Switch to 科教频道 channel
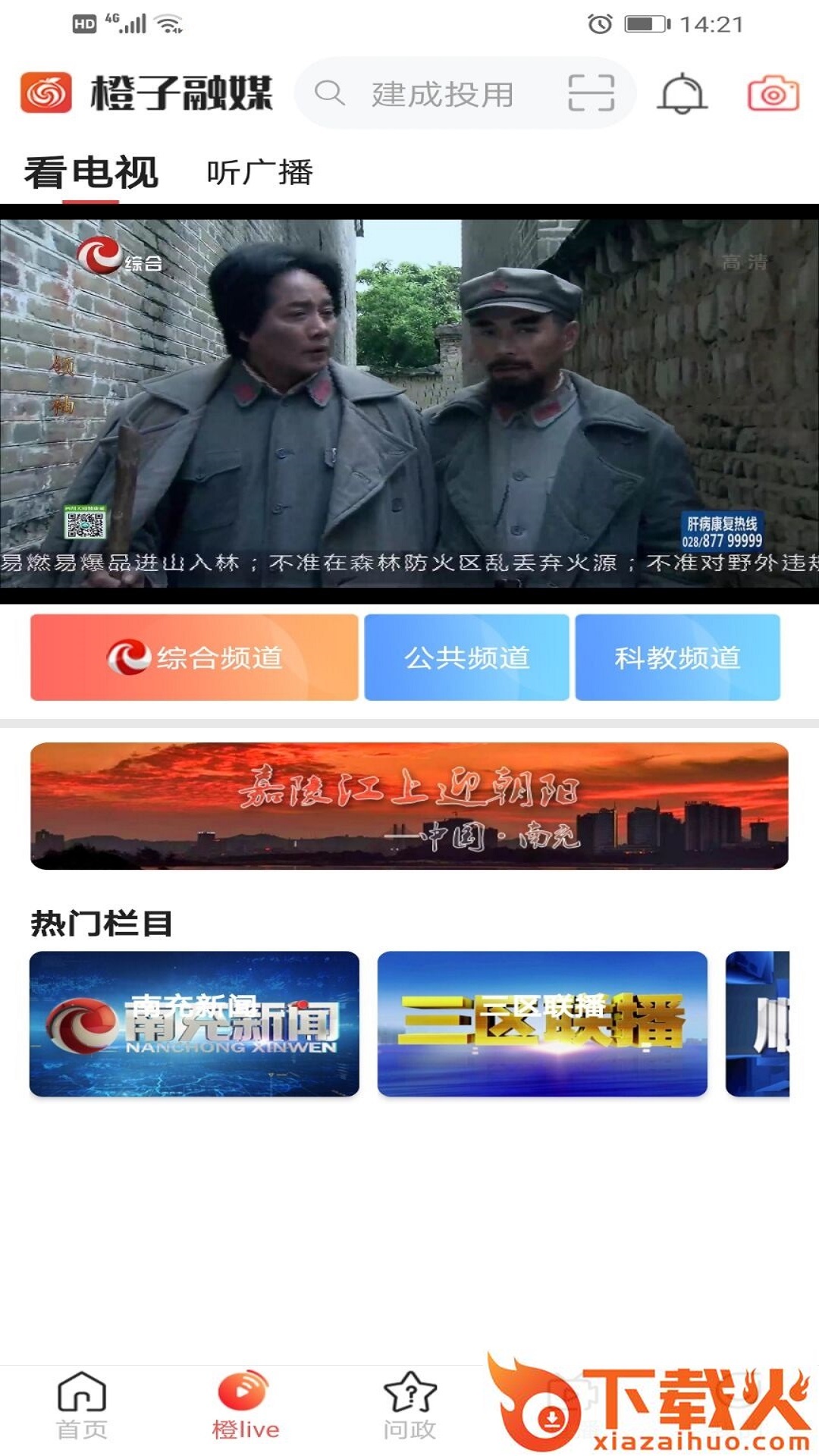The image size is (819, 1456). coord(677,657)
